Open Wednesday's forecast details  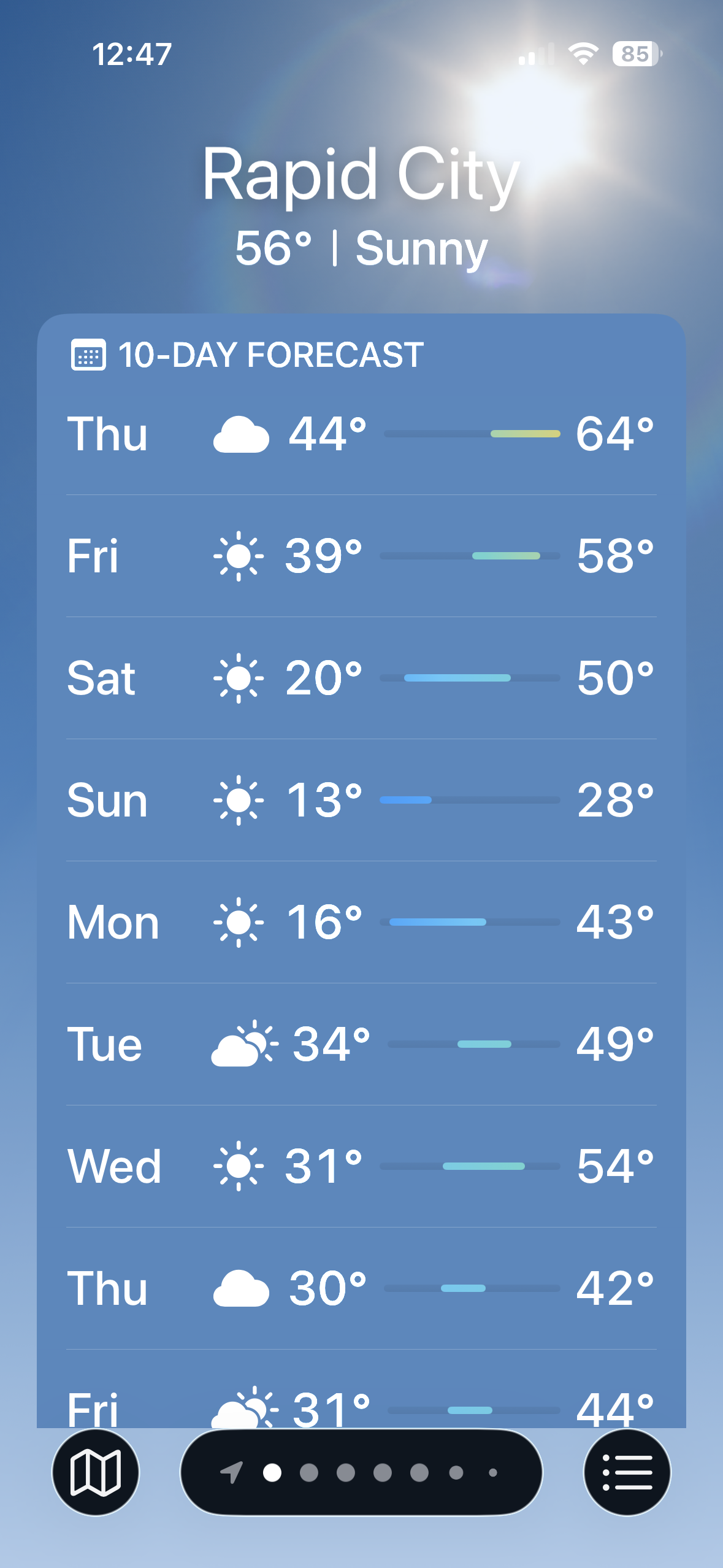(361, 1166)
